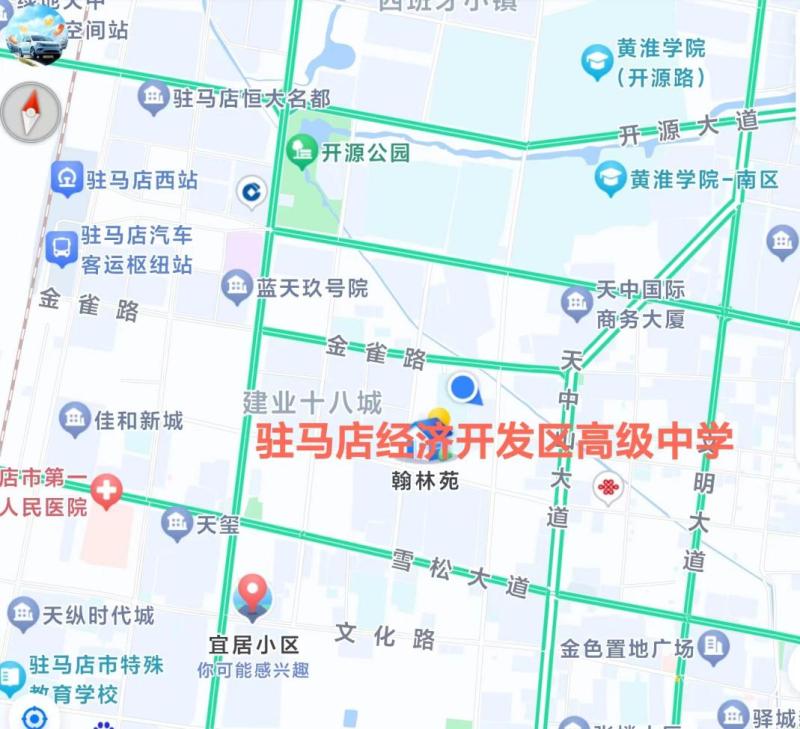Open the 黄淮学院-南区 marker

pos(610,180)
